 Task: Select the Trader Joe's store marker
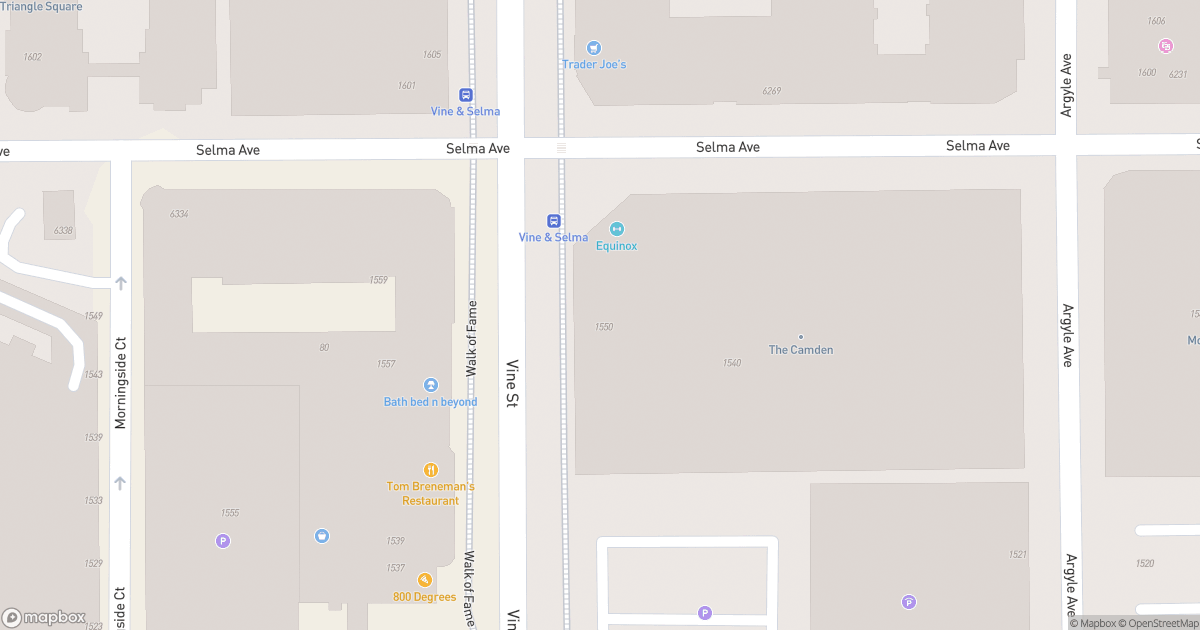point(594,48)
